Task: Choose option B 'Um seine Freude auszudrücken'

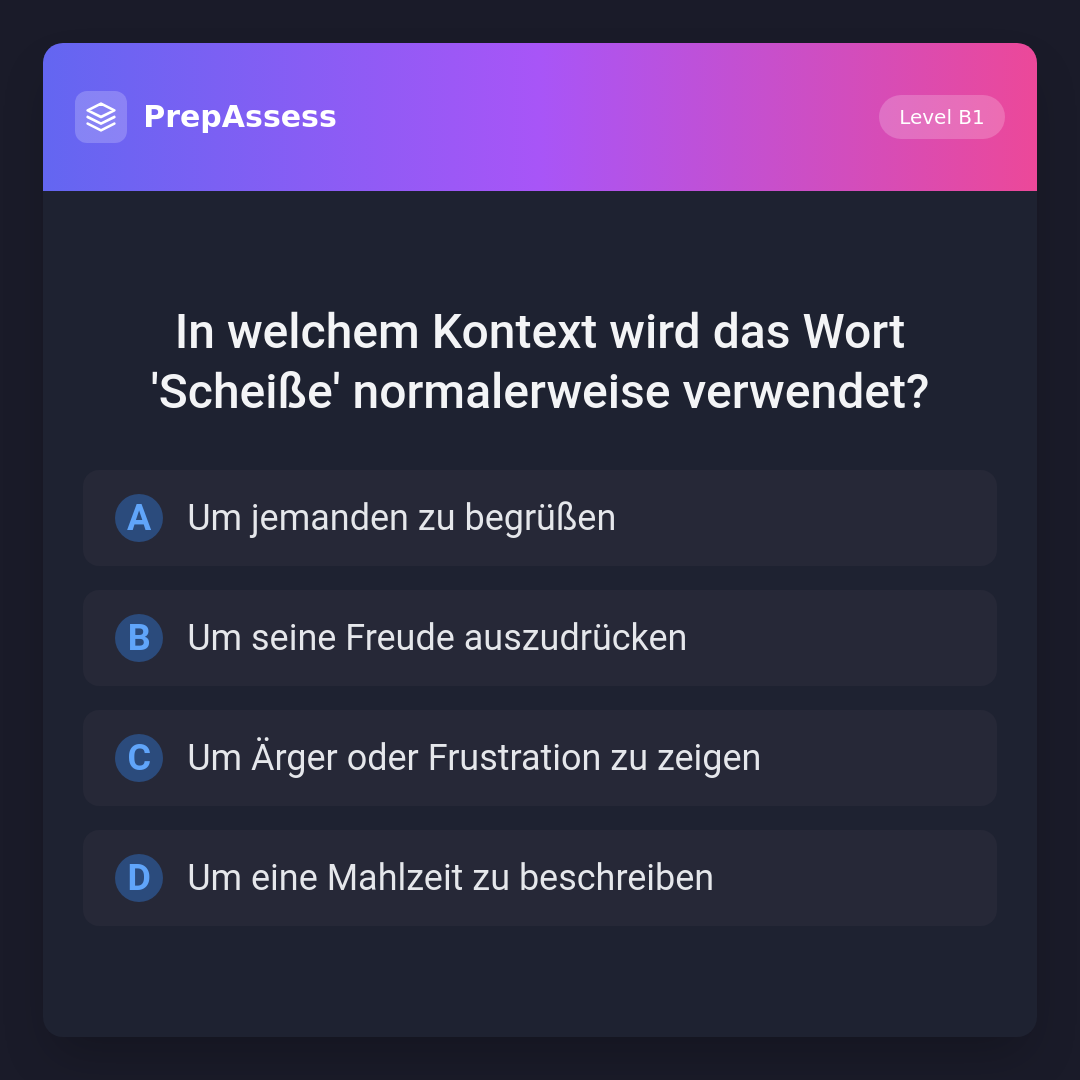Action: 540,638
